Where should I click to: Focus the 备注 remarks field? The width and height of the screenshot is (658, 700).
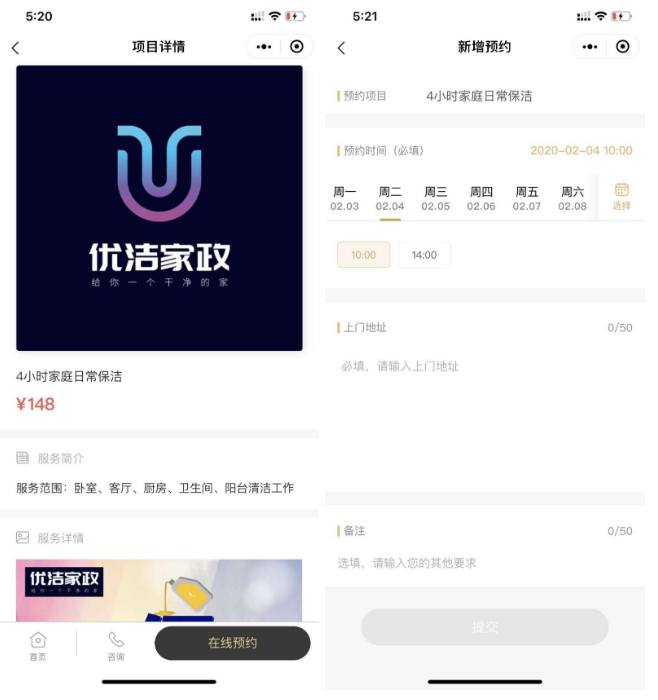484,563
